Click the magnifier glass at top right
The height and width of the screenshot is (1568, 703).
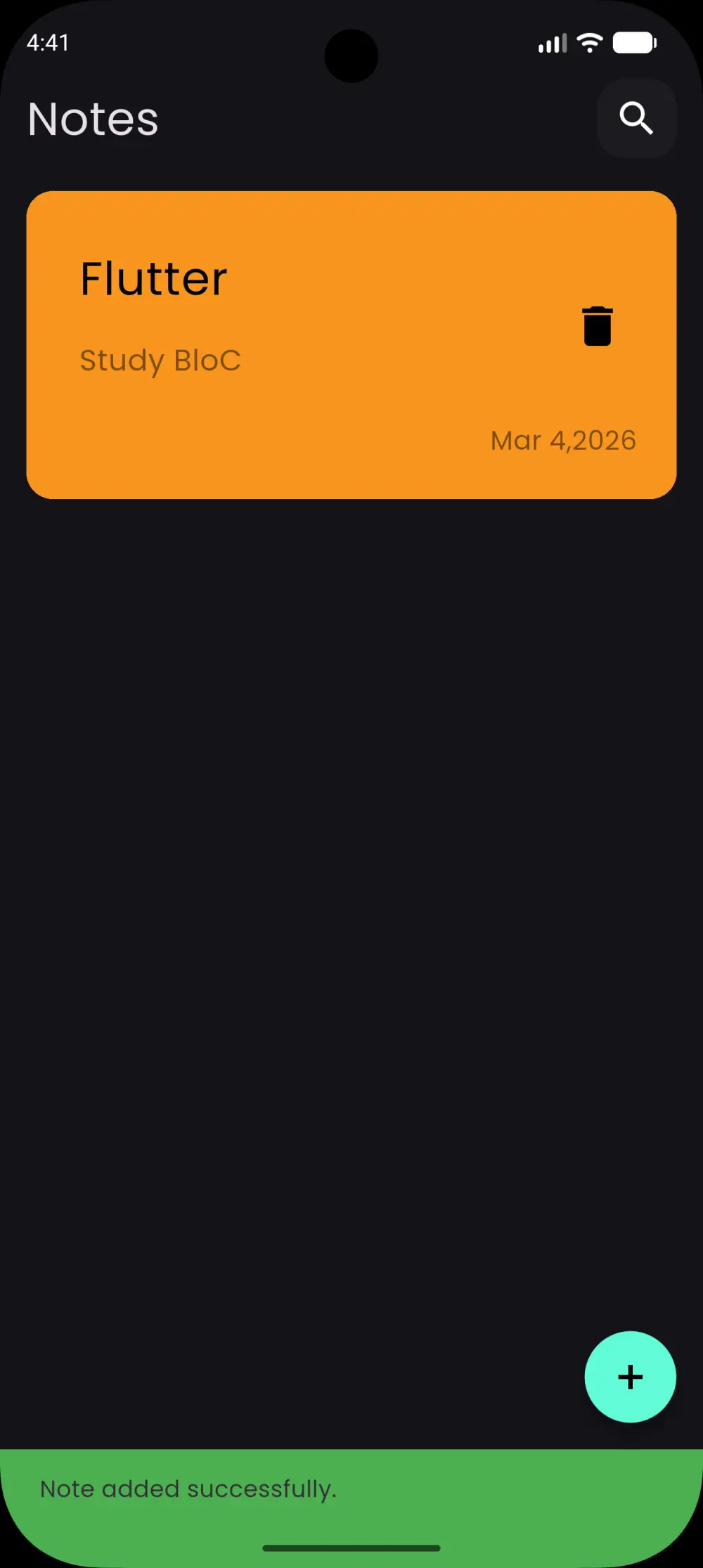click(636, 117)
